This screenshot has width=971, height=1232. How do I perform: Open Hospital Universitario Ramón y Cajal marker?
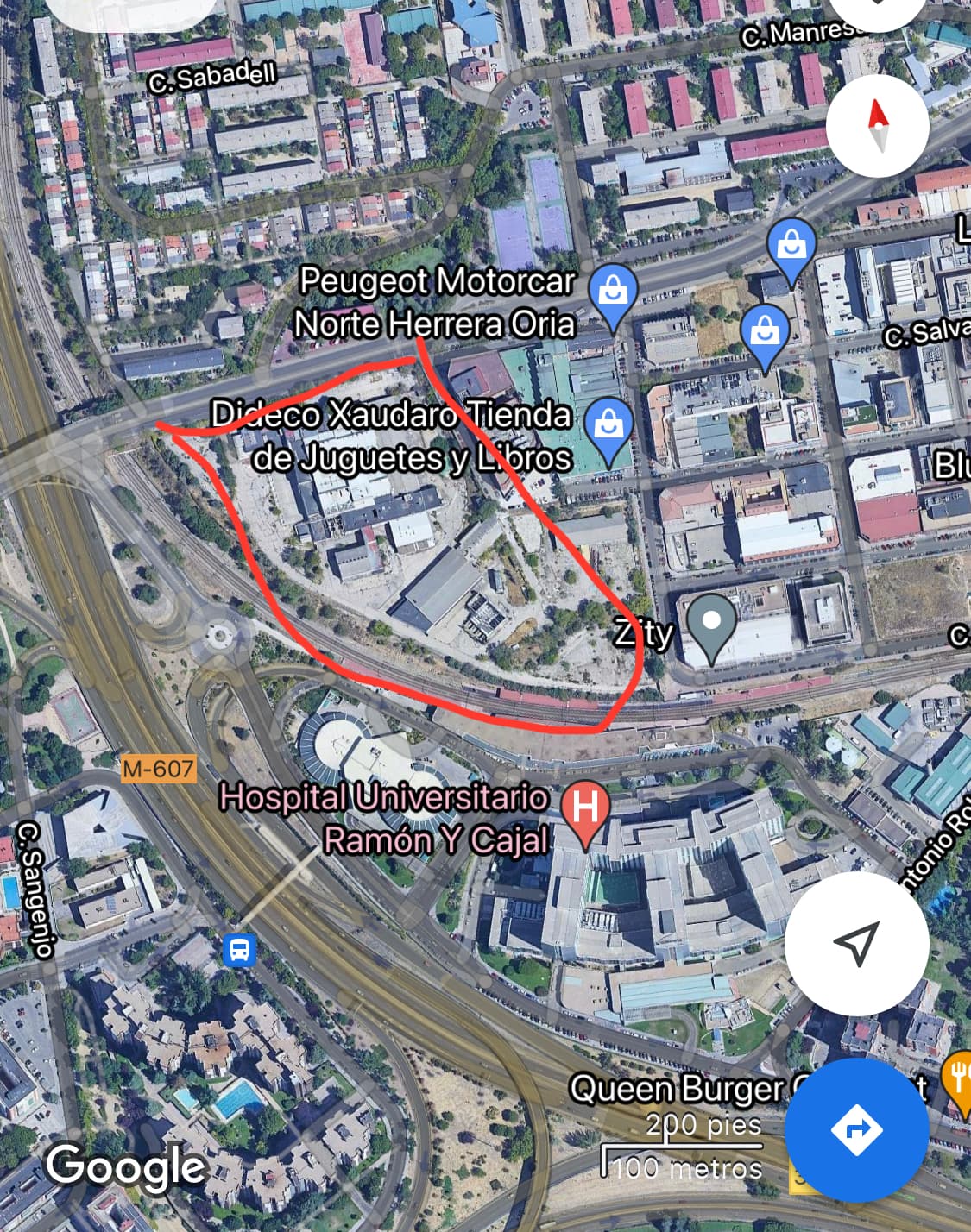[585, 811]
